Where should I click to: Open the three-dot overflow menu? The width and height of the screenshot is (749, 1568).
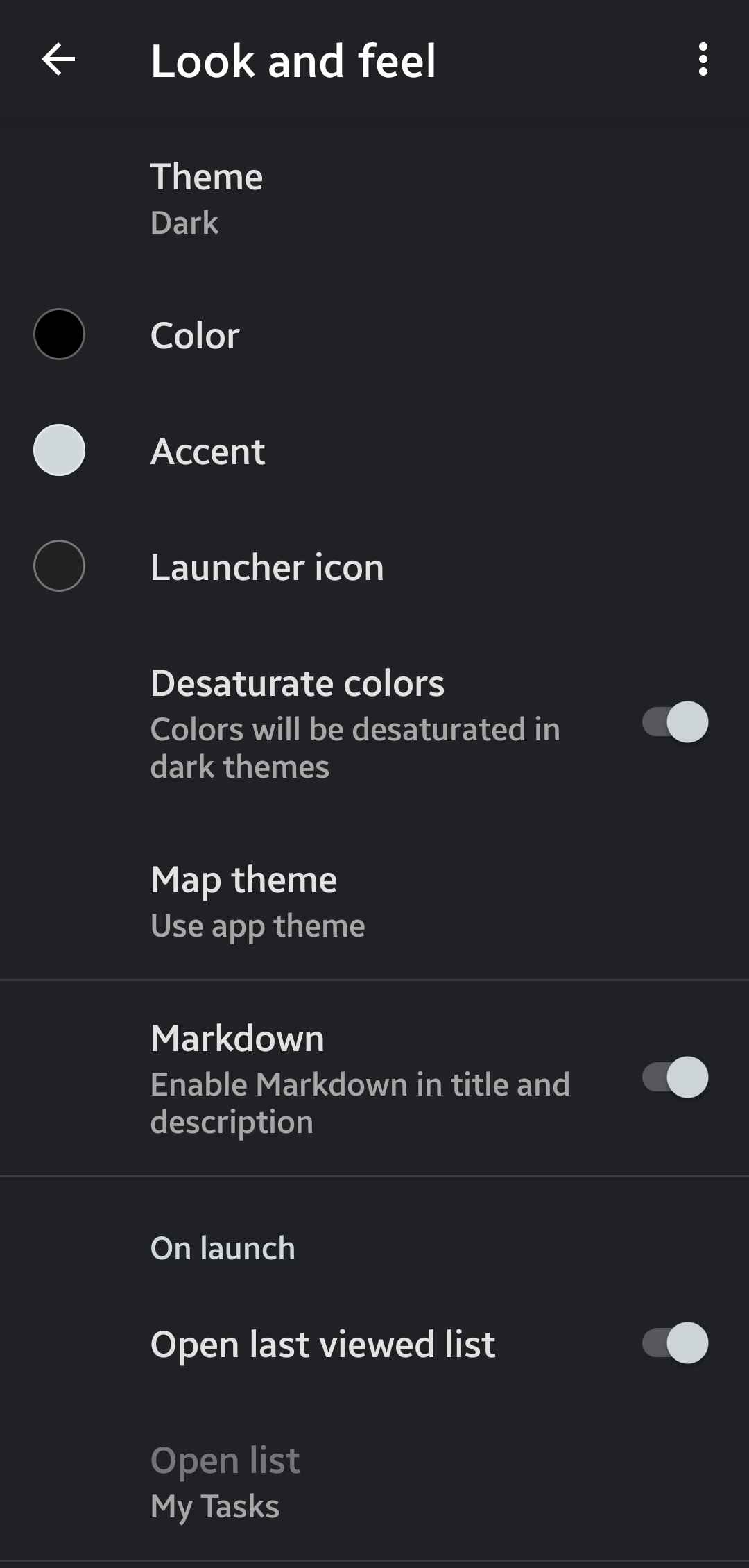[703, 60]
